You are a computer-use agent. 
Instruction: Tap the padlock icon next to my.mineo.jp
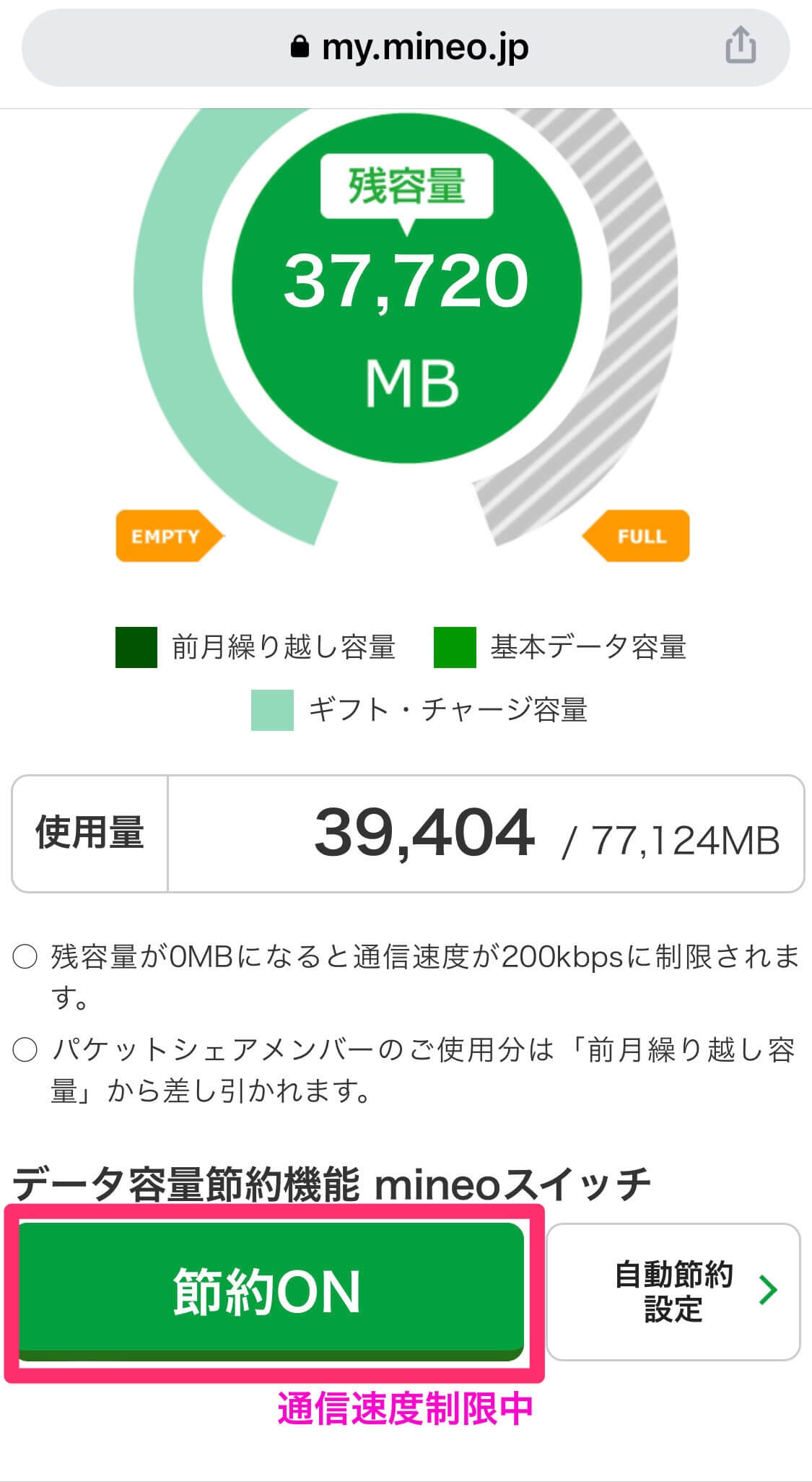point(300,45)
